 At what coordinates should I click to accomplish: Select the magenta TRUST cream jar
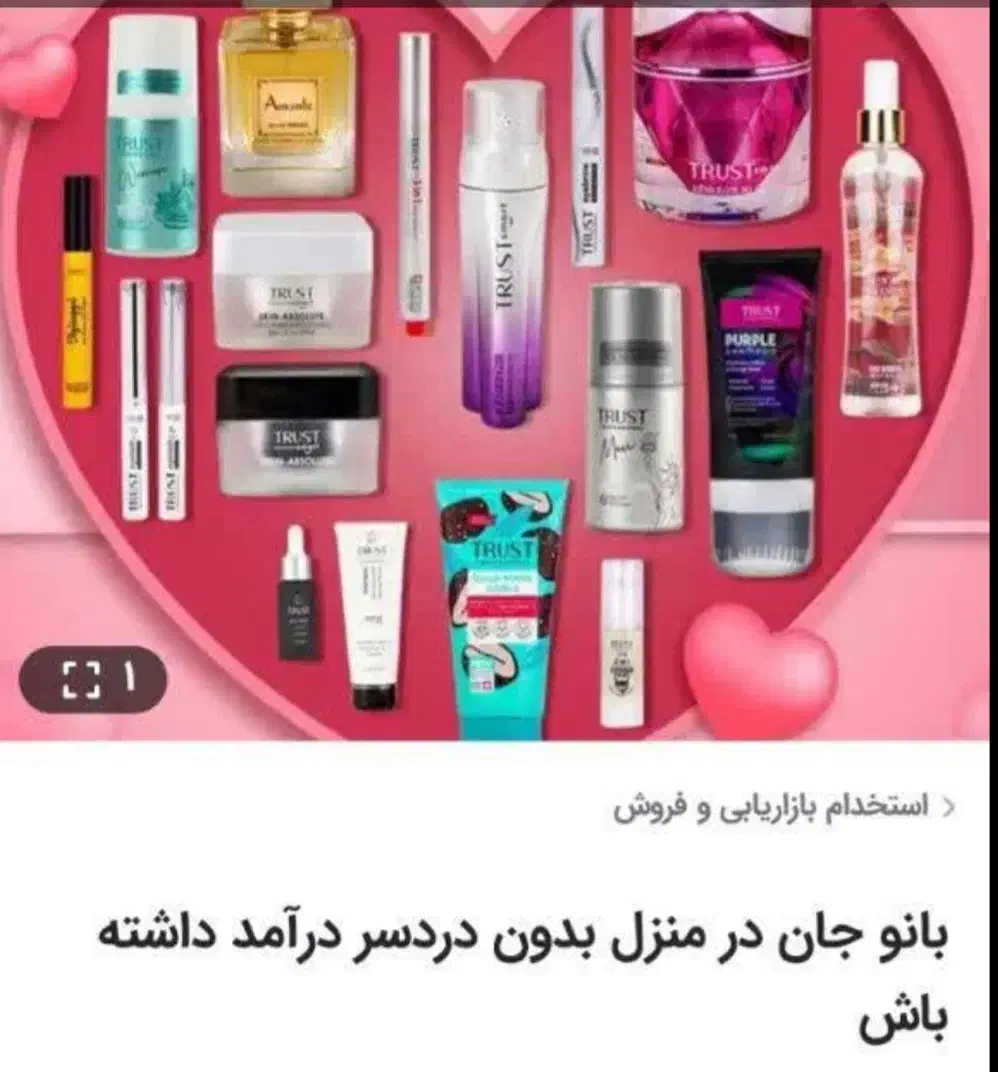click(x=720, y=110)
